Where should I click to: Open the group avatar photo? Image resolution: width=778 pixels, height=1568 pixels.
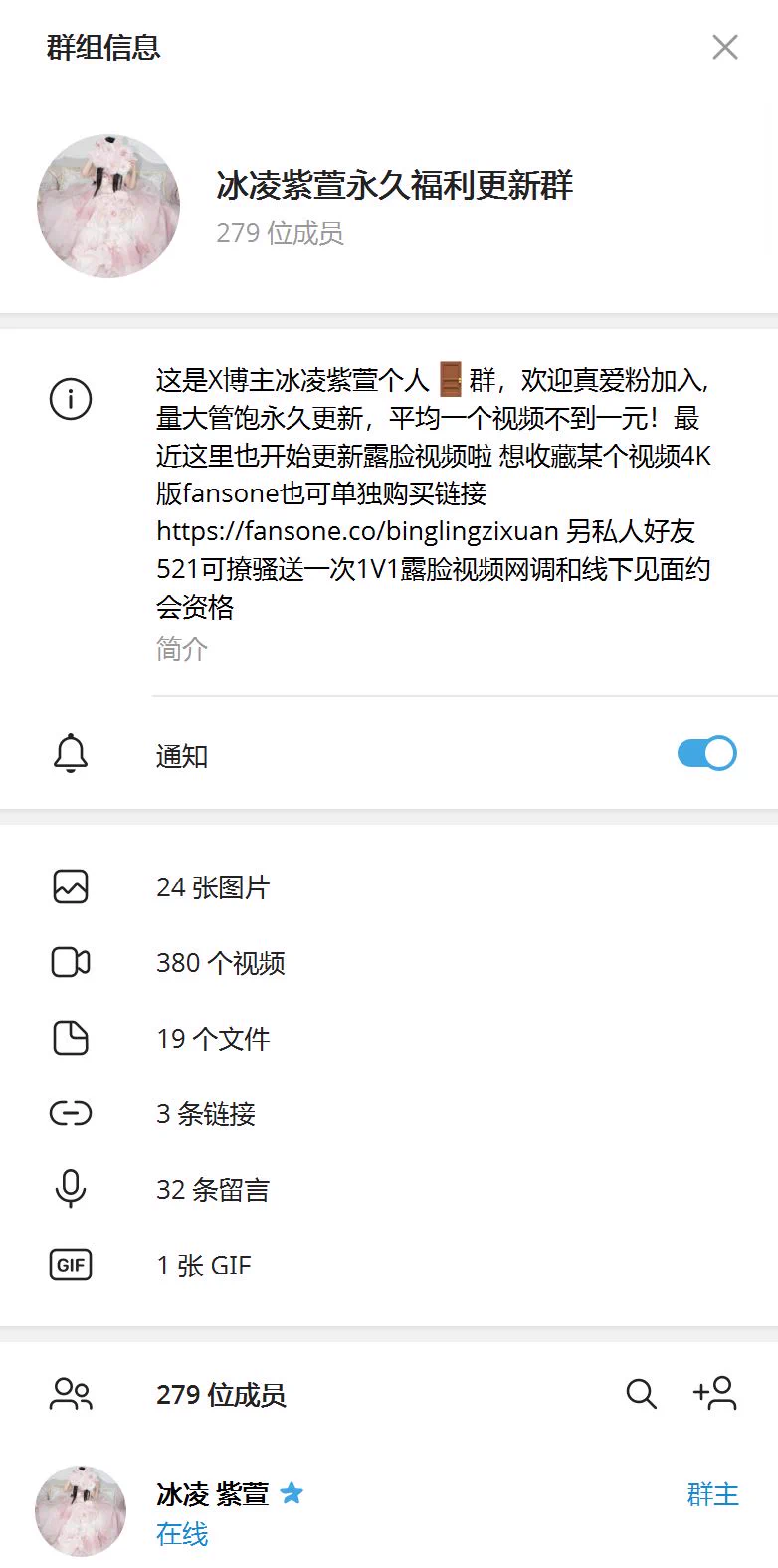click(x=108, y=206)
